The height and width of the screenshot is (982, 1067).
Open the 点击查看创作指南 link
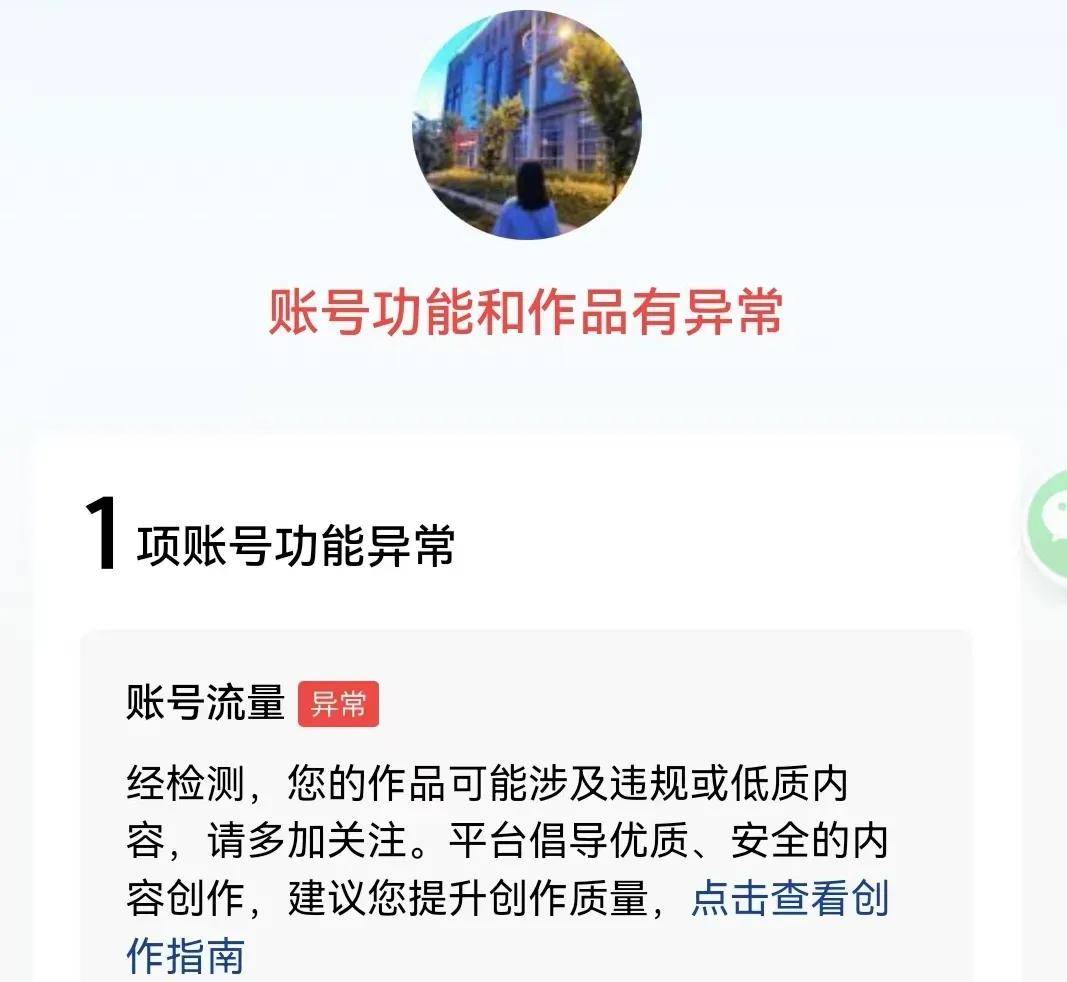point(789,898)
